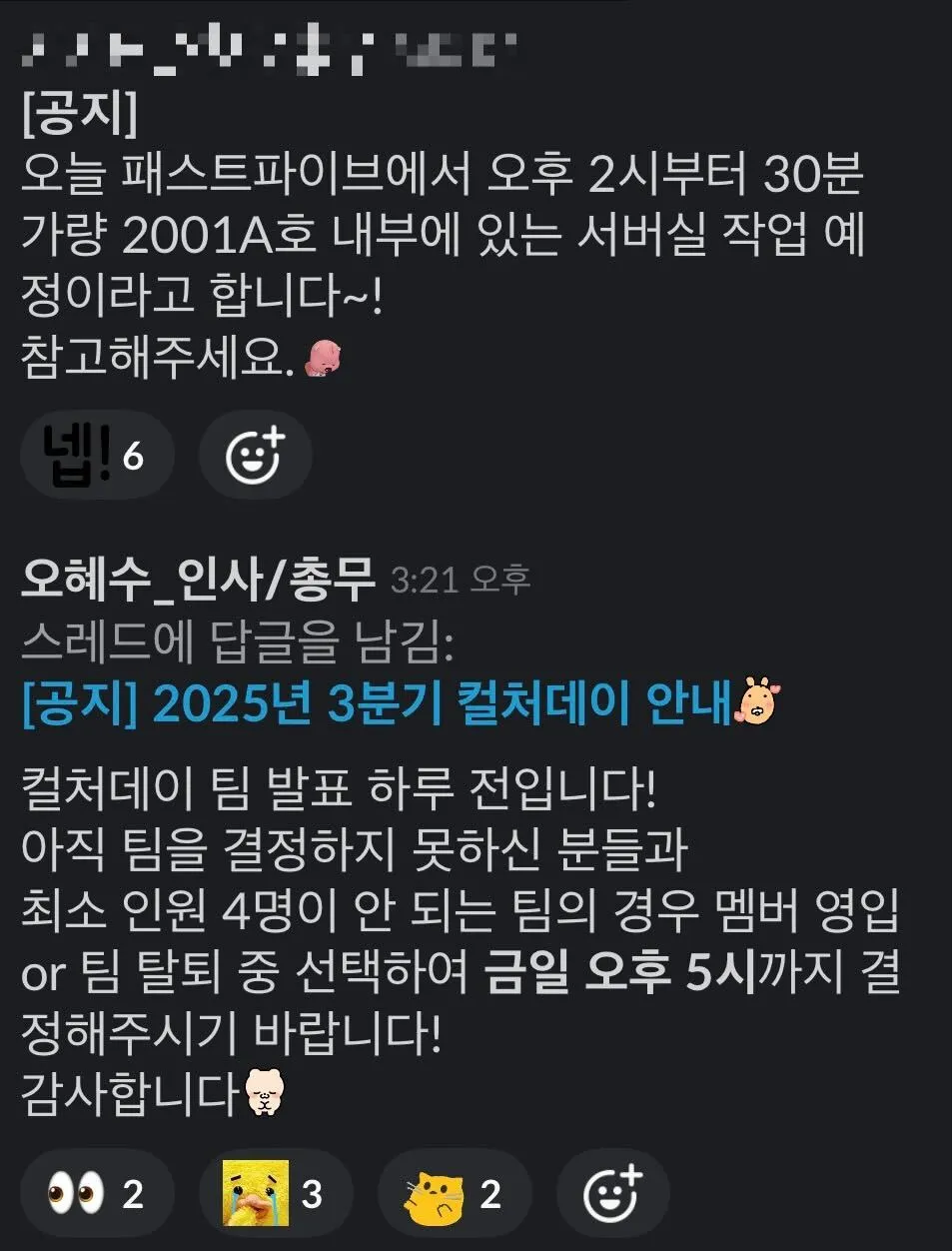Image resolution: width=952 pixels, height=1251 pixels.
Task: Tap the 넵! reaction with 6 votes
Action: coord(97,457)
